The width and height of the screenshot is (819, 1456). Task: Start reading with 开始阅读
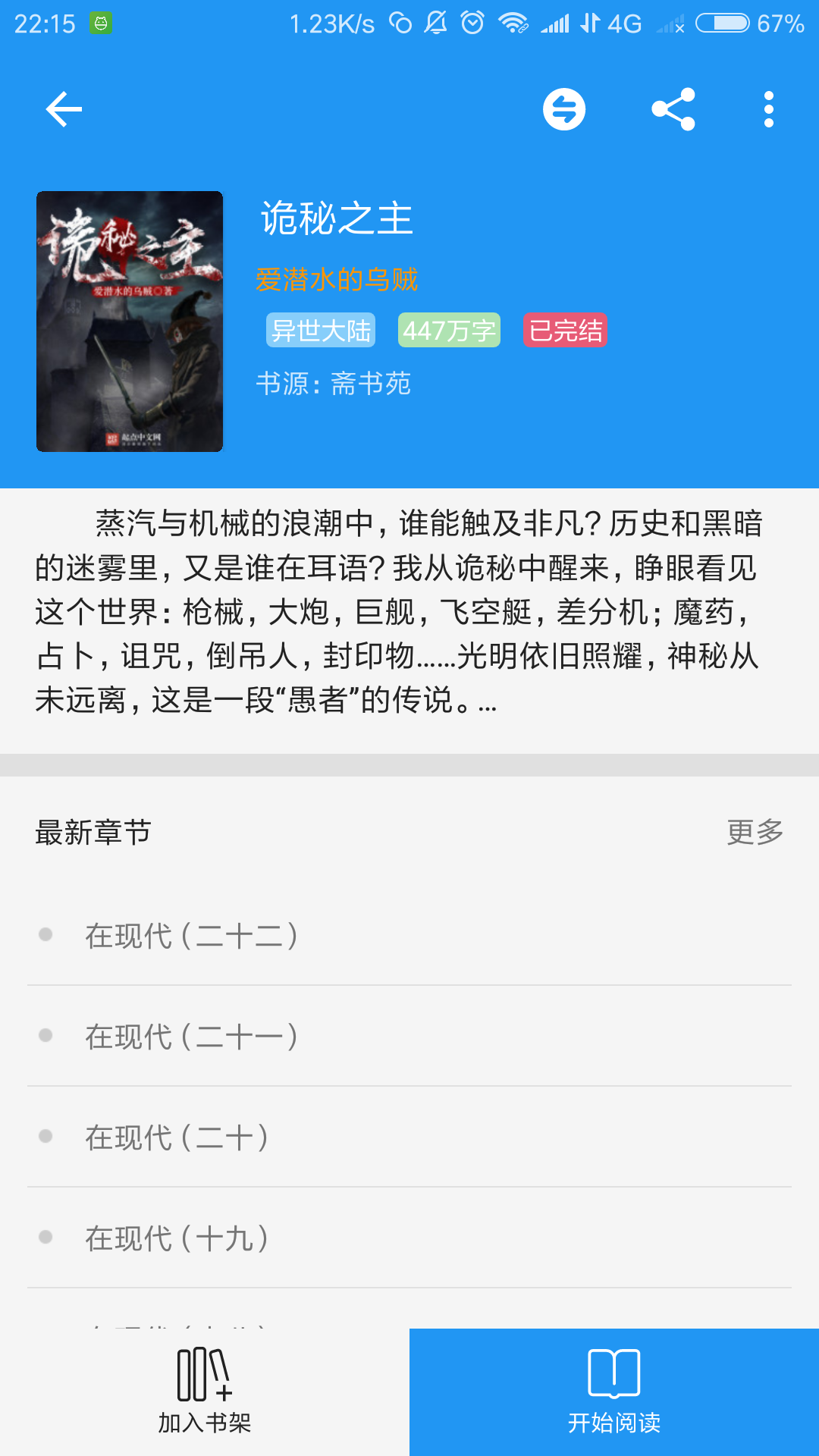pos(614,1392)
